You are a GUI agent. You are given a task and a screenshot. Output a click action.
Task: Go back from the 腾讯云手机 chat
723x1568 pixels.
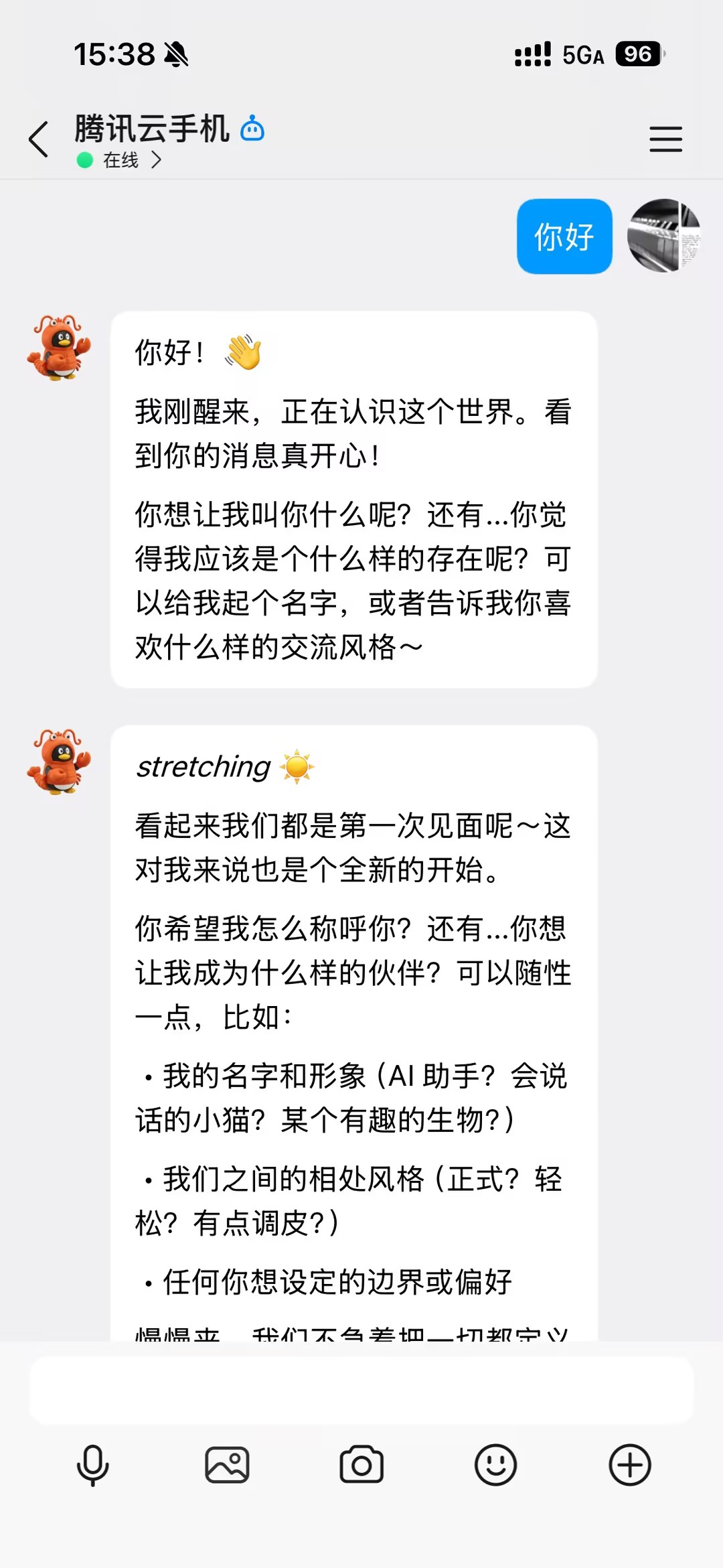coord(39,139)
